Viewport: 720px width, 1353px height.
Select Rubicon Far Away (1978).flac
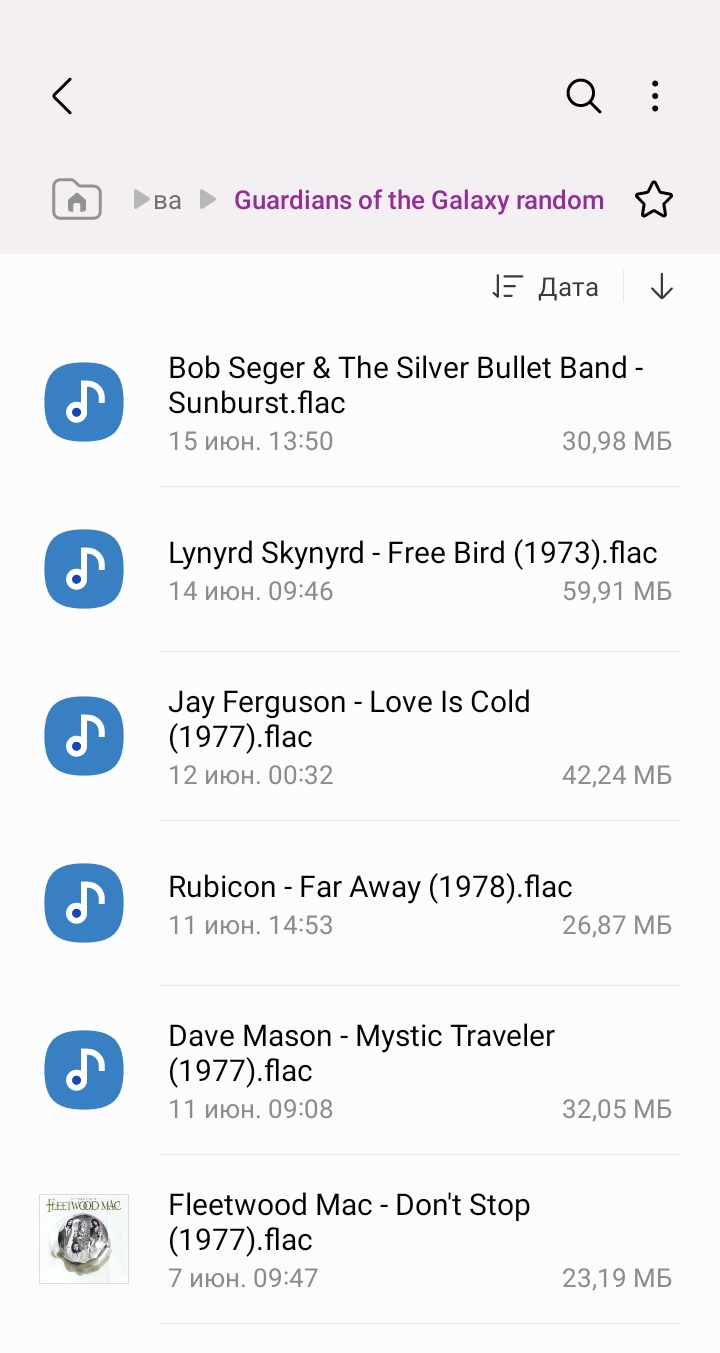[370, 887]
